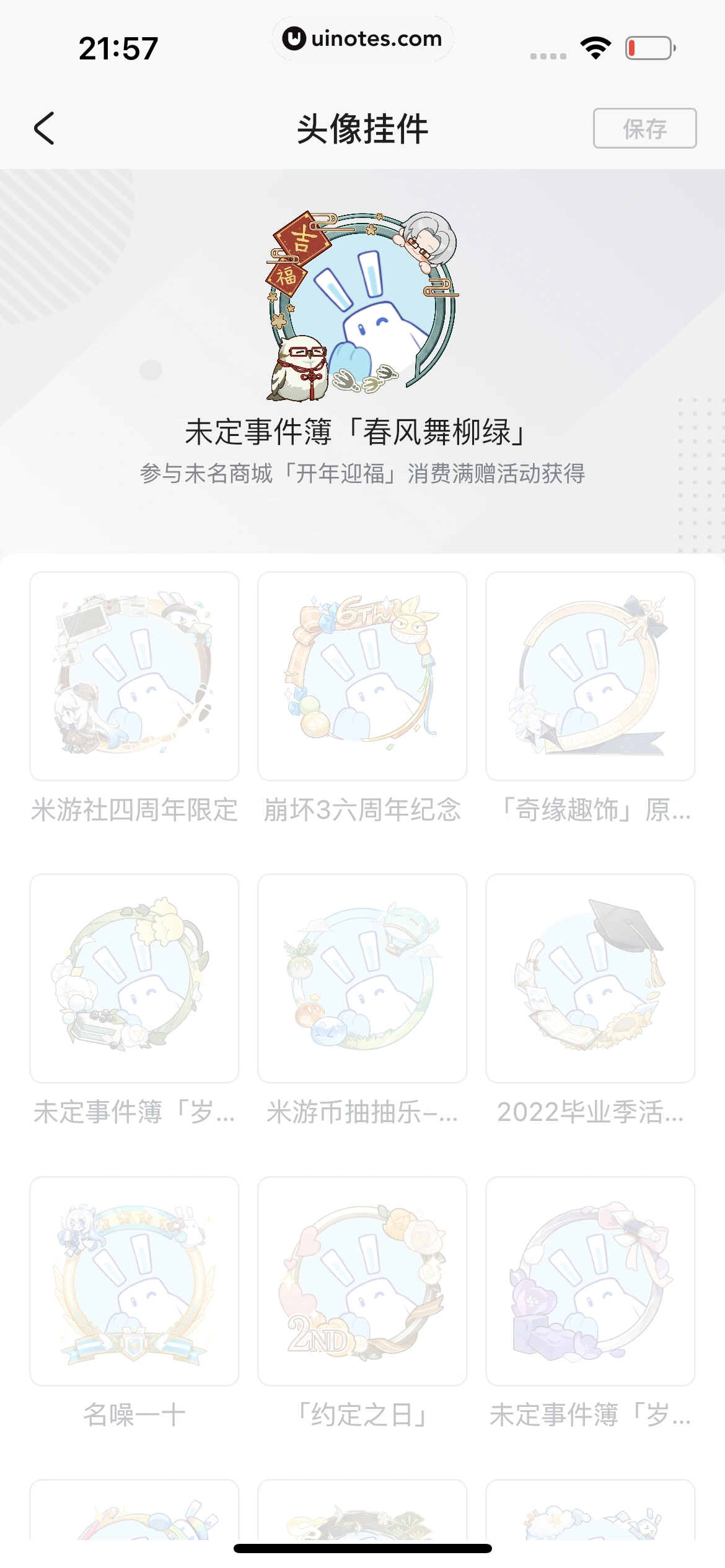Select the「约定之日」pendant
This screenshot has height=1568, width=725.
click(362, 1281)
